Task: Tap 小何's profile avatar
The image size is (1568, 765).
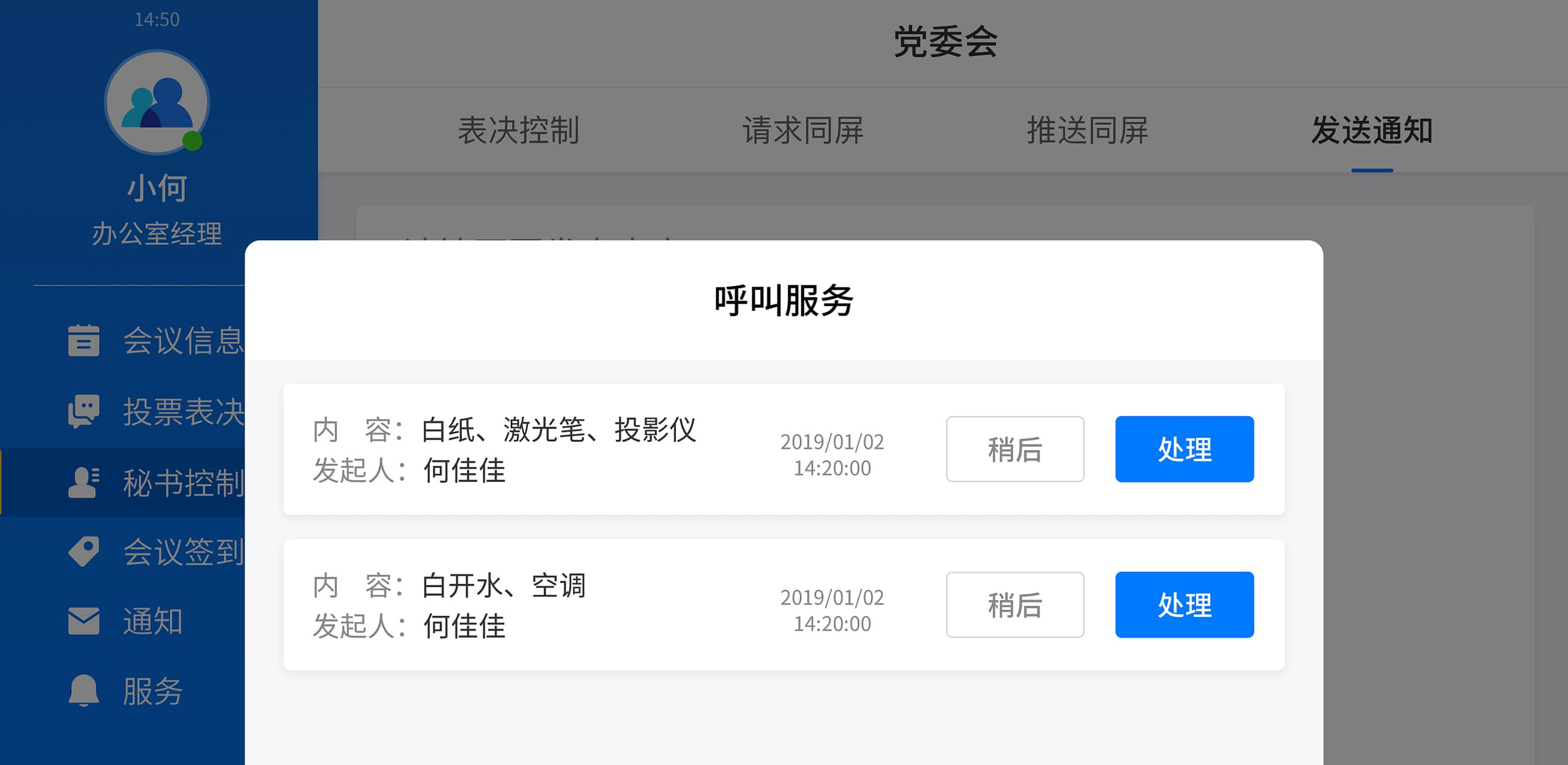Action: pos(157,102)
